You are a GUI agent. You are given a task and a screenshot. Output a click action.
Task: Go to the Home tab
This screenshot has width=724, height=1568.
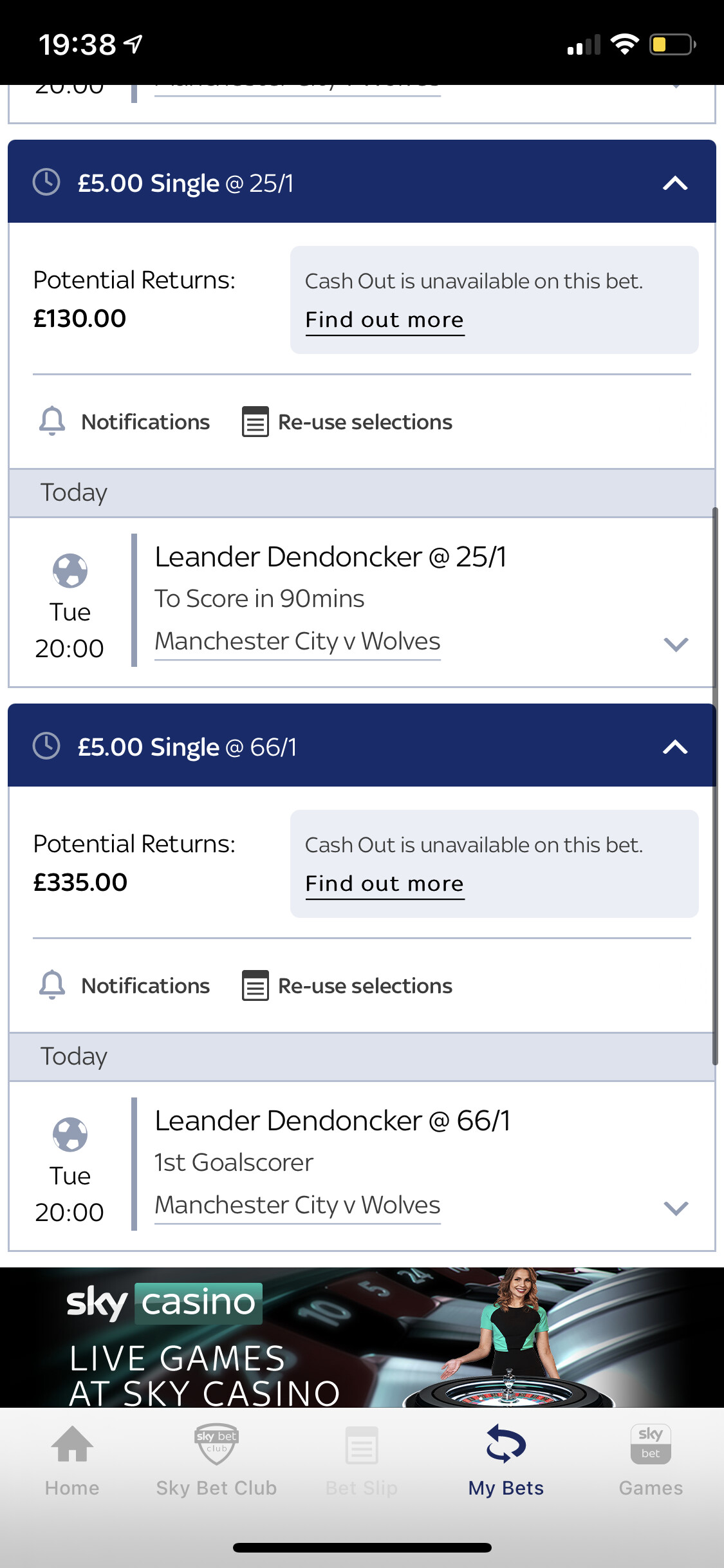coord(72,1461)
